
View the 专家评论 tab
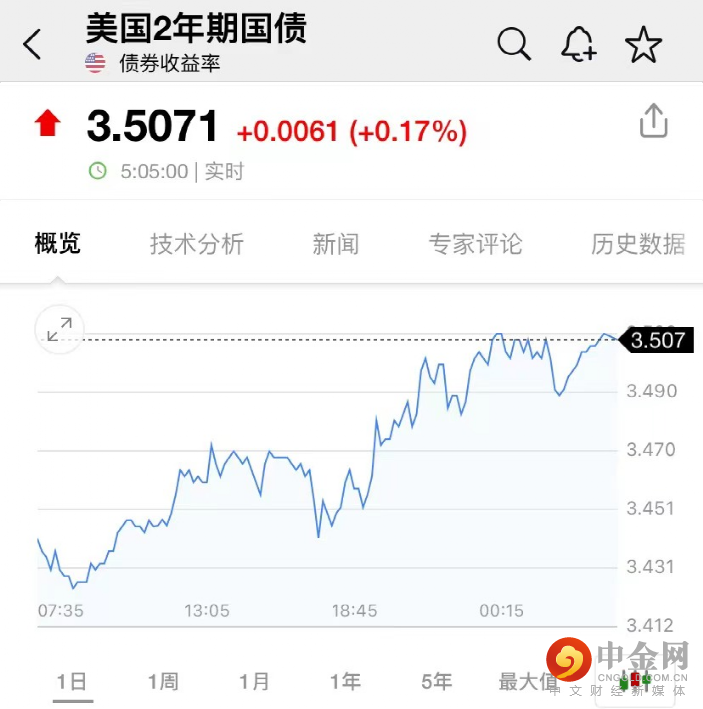tap(475, 243)
